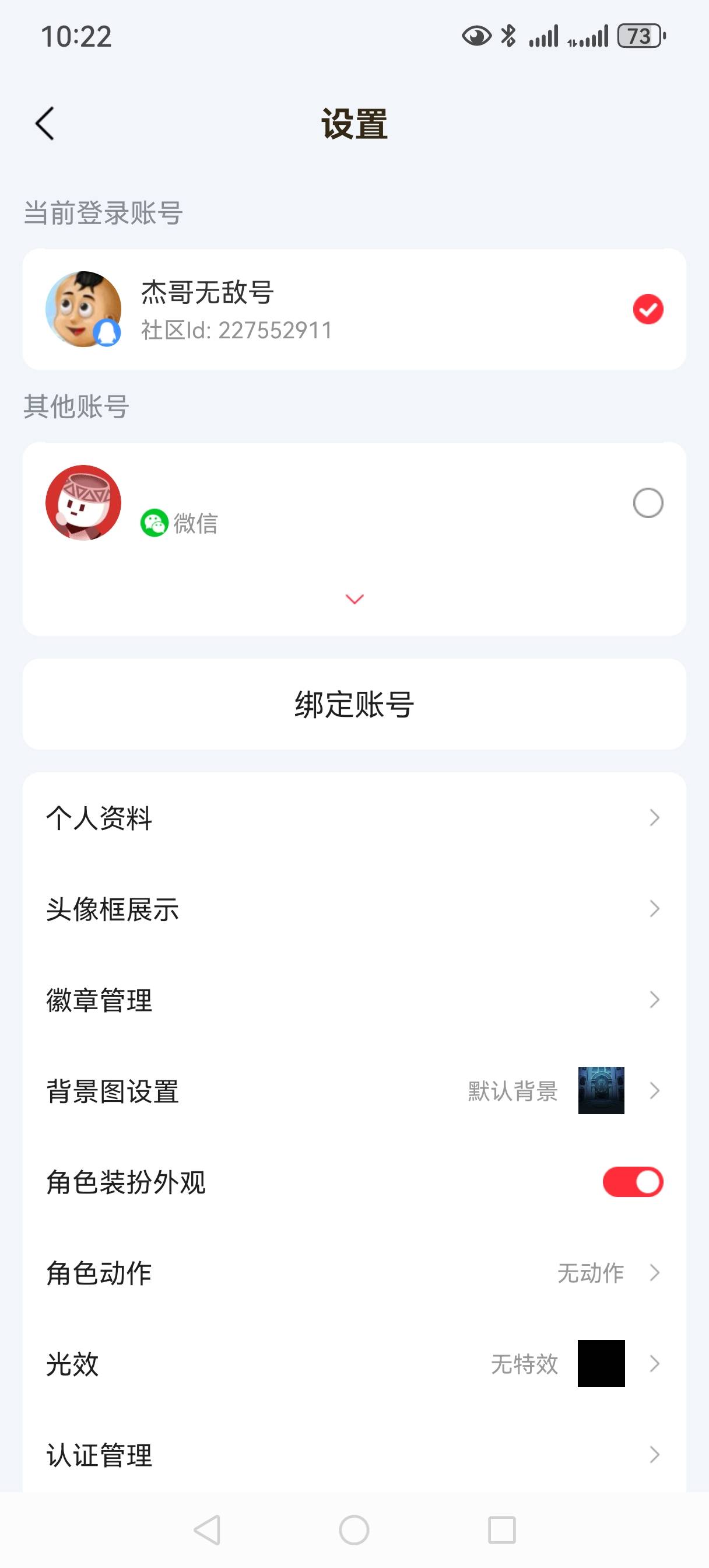Select the WeChat account radio circle
The image size is (709, 1568).
647,503
